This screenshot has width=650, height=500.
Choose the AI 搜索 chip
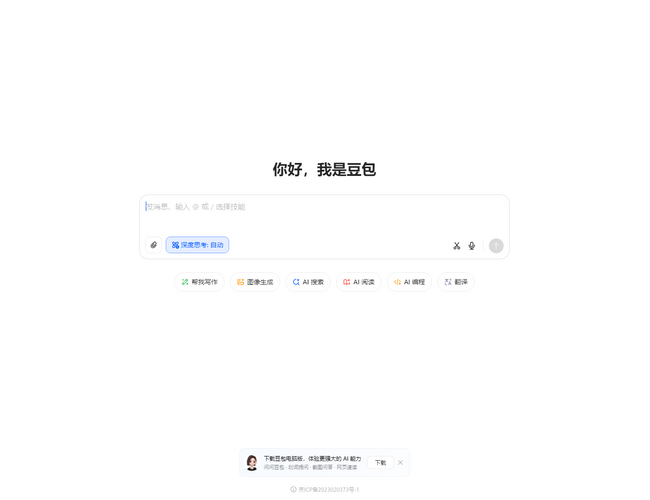coord(308,282)
